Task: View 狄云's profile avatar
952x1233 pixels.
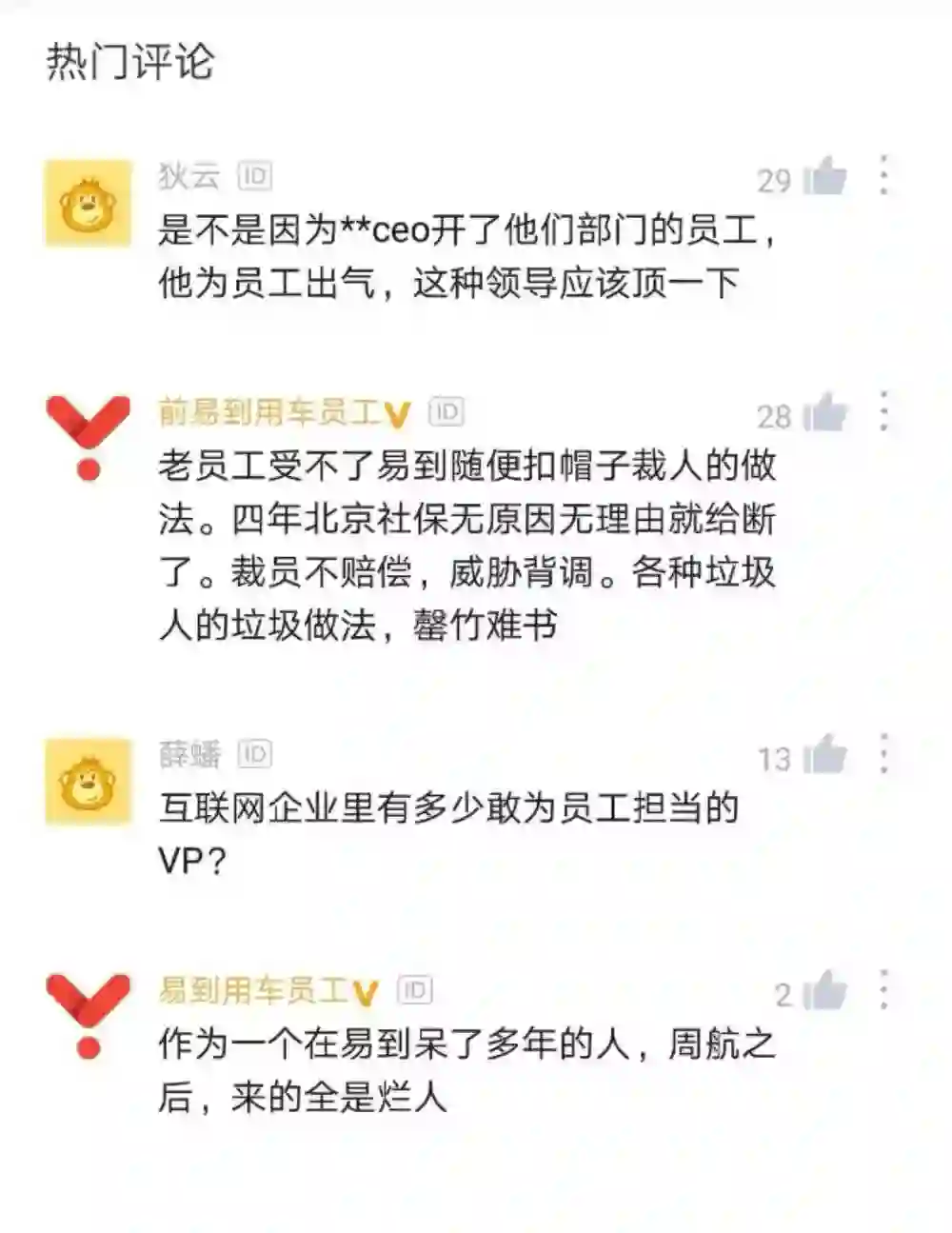Action: [89, 204]
